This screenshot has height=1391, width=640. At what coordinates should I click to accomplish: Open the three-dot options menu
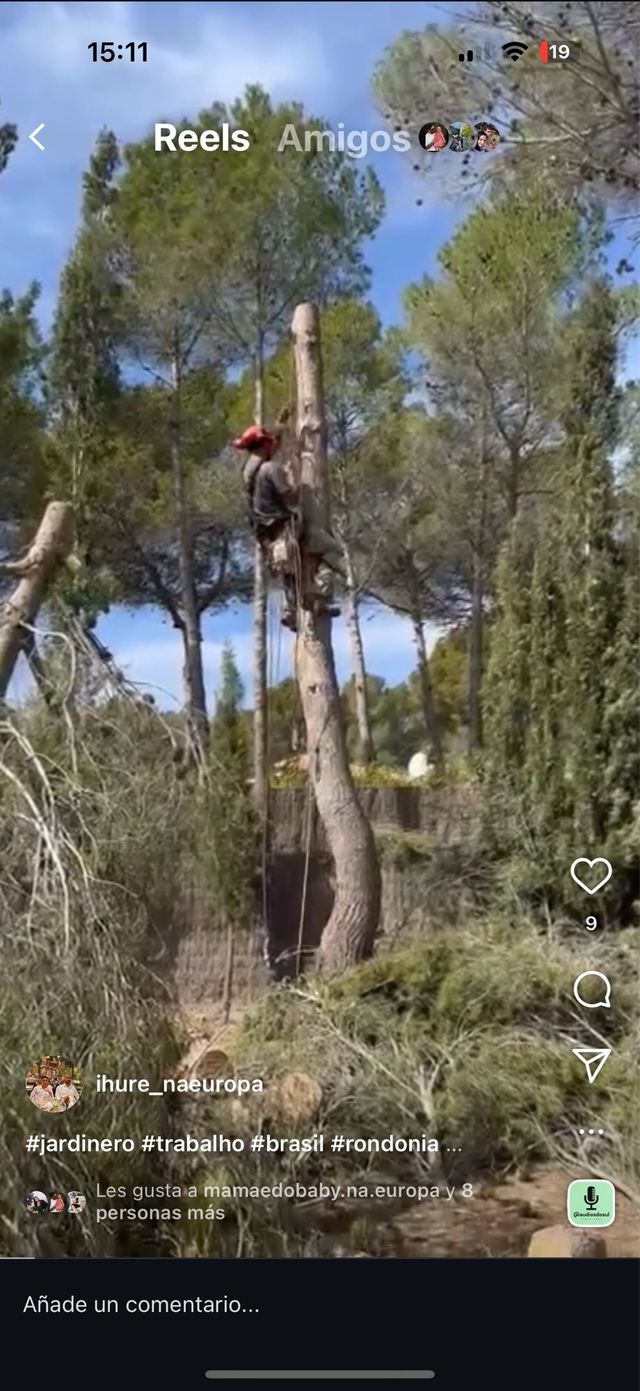pyautogui.click(x=591, y=1132)
